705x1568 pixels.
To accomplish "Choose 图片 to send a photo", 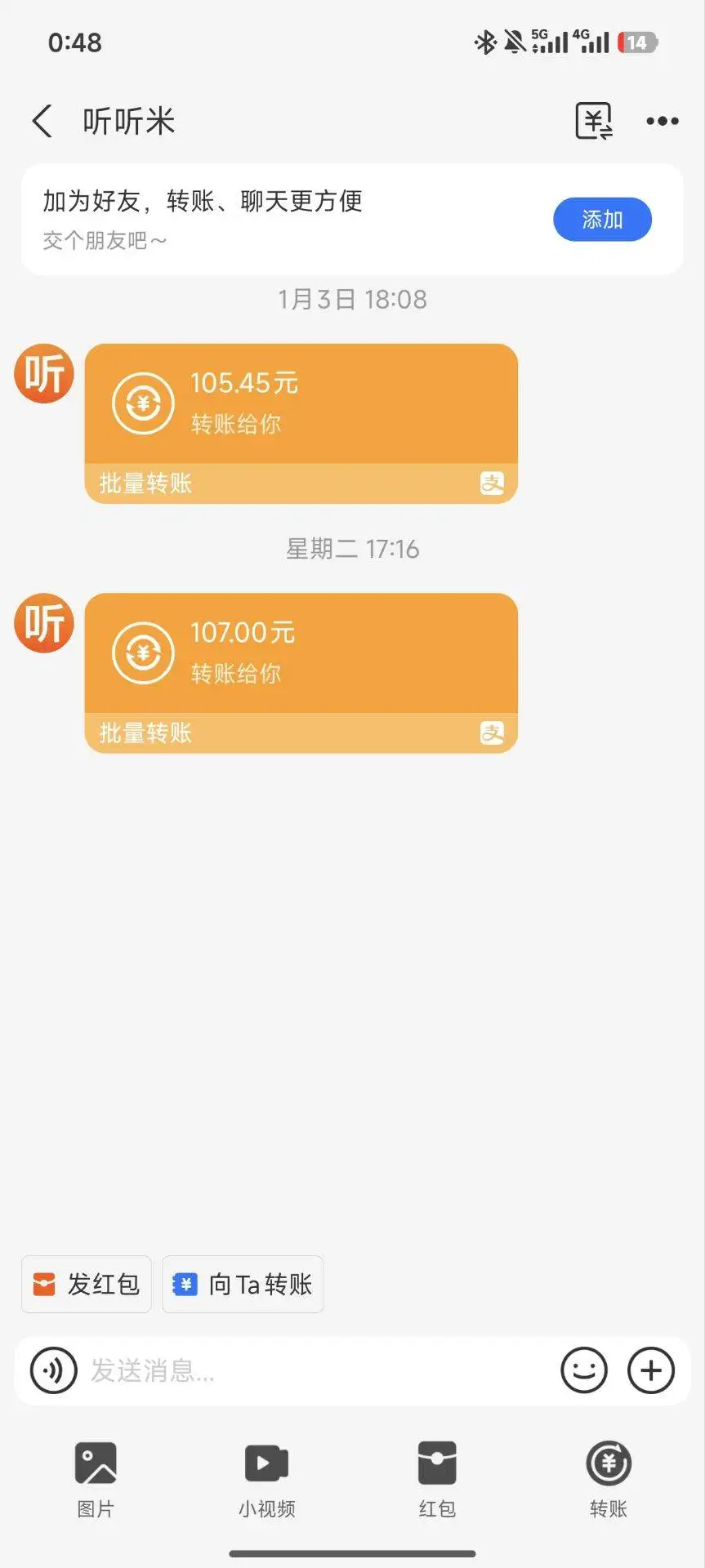I will (x=96, y=1478).
